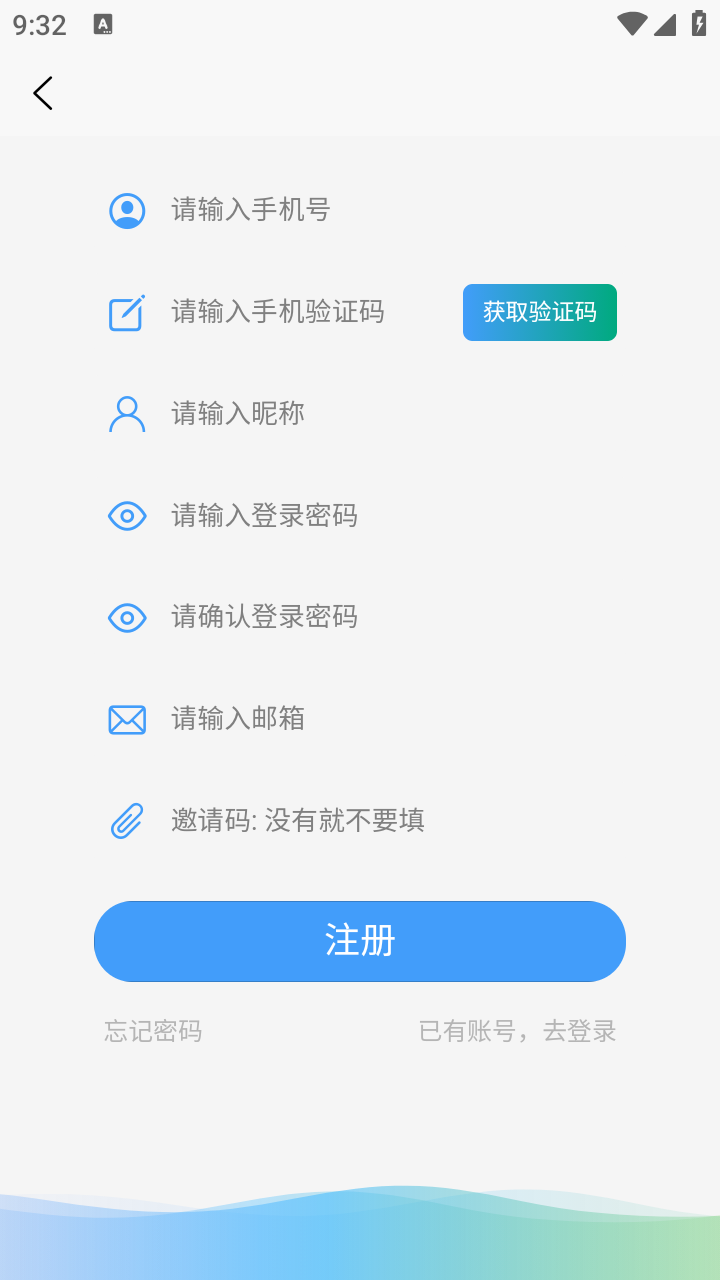The height and width of the screenshot is (1280, 720).
Task: Click 已有账号，去登录 to switch to login
Action: point(518,1031)
